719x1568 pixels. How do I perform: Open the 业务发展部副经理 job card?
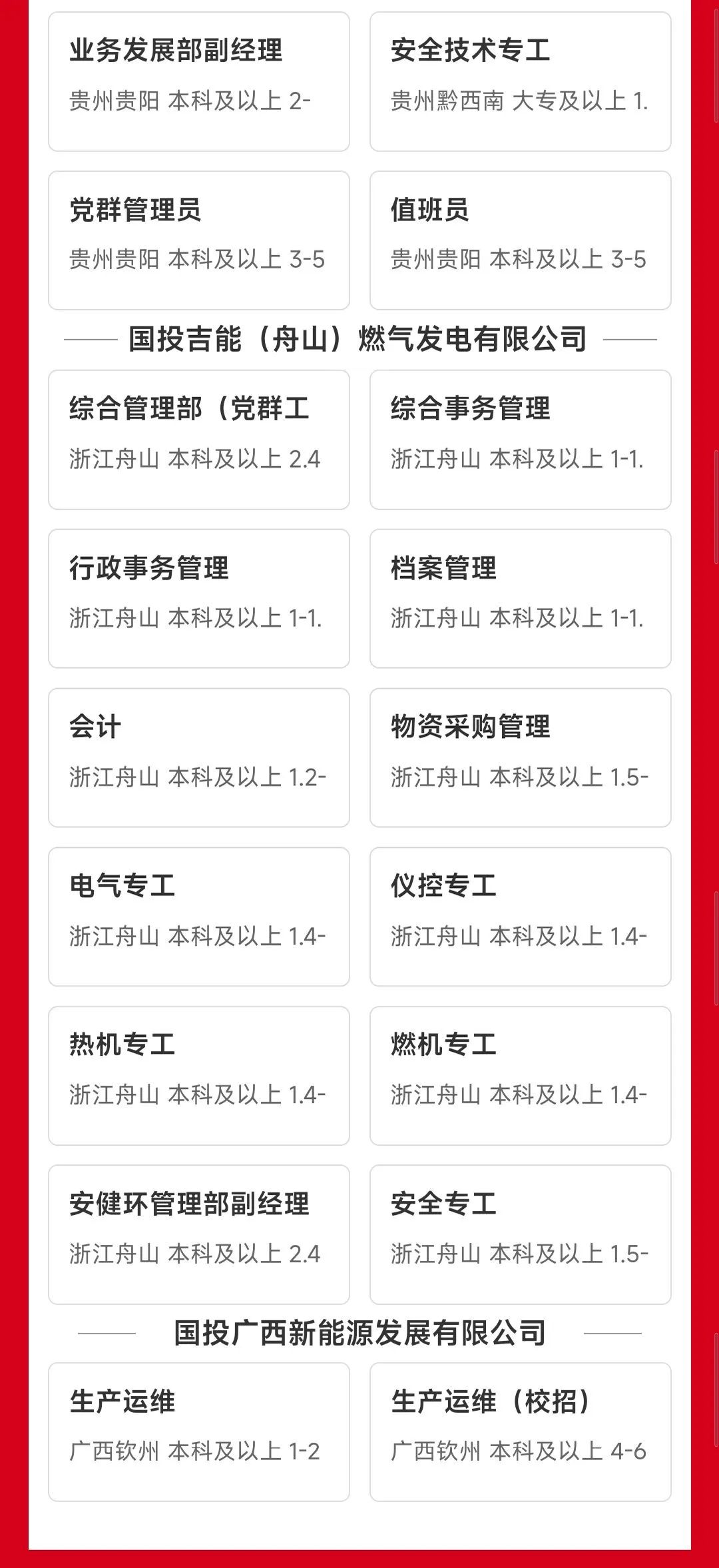(199, 81)
